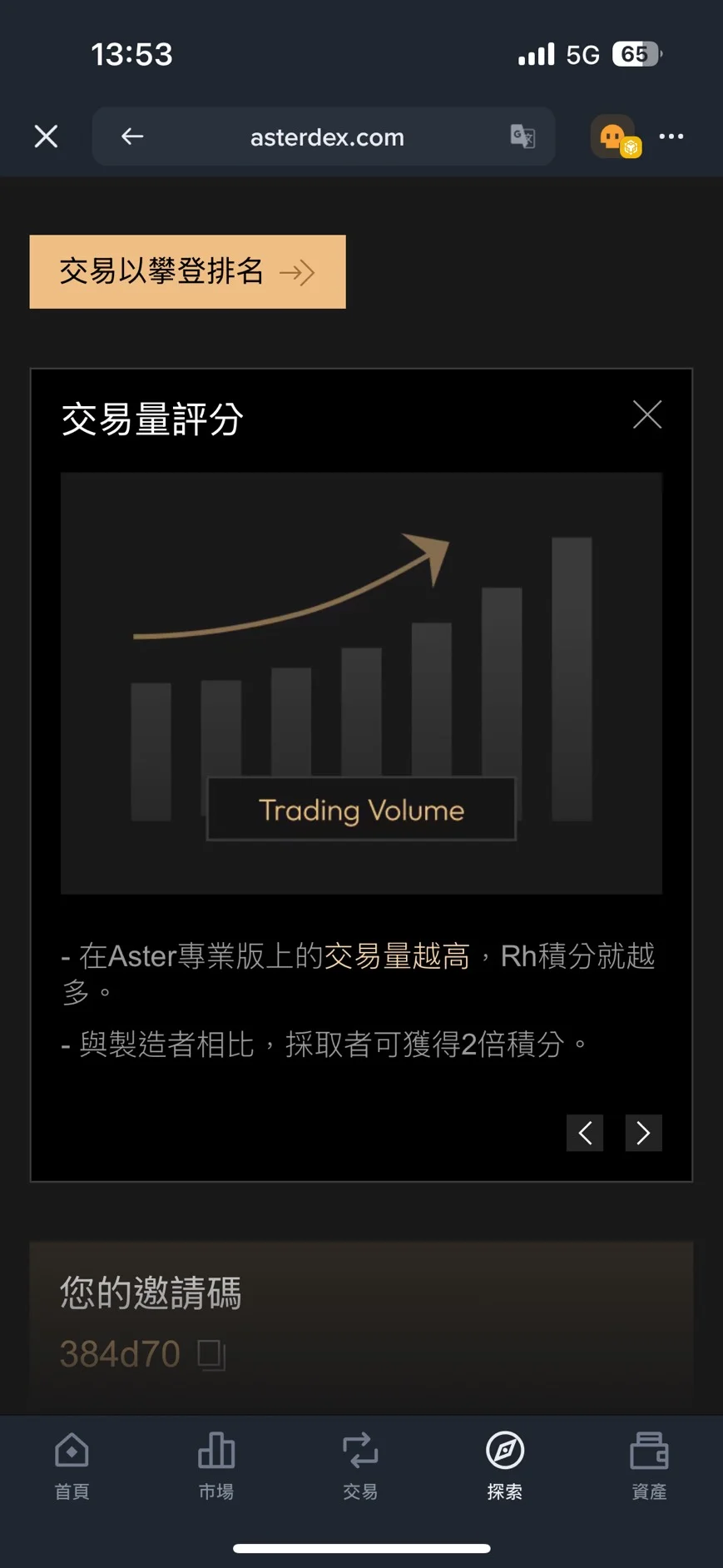Tap the invite code 384d70 text

pyautogui.click(x=119, y=1351)
